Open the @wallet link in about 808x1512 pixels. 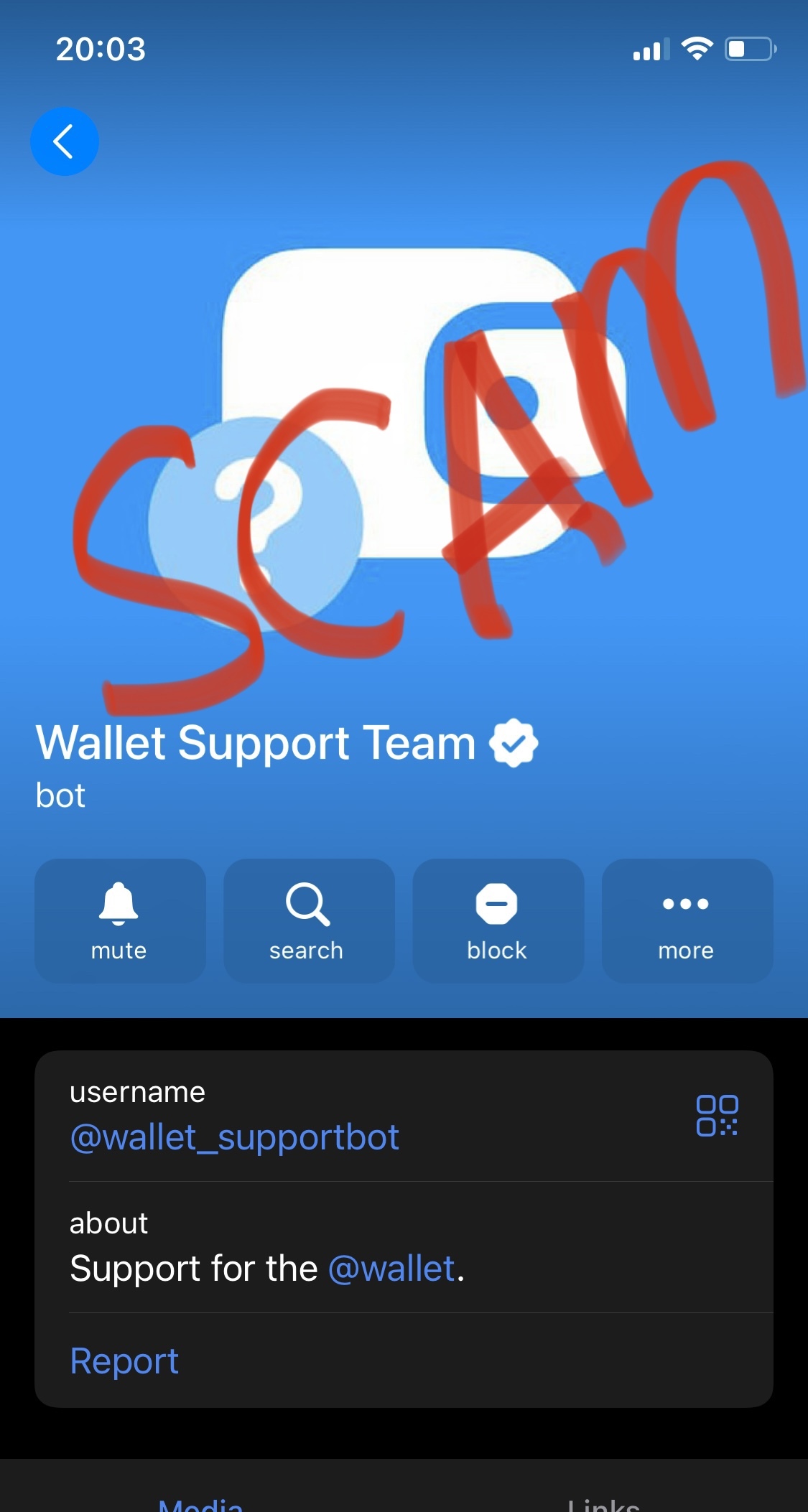point(391,1269)
